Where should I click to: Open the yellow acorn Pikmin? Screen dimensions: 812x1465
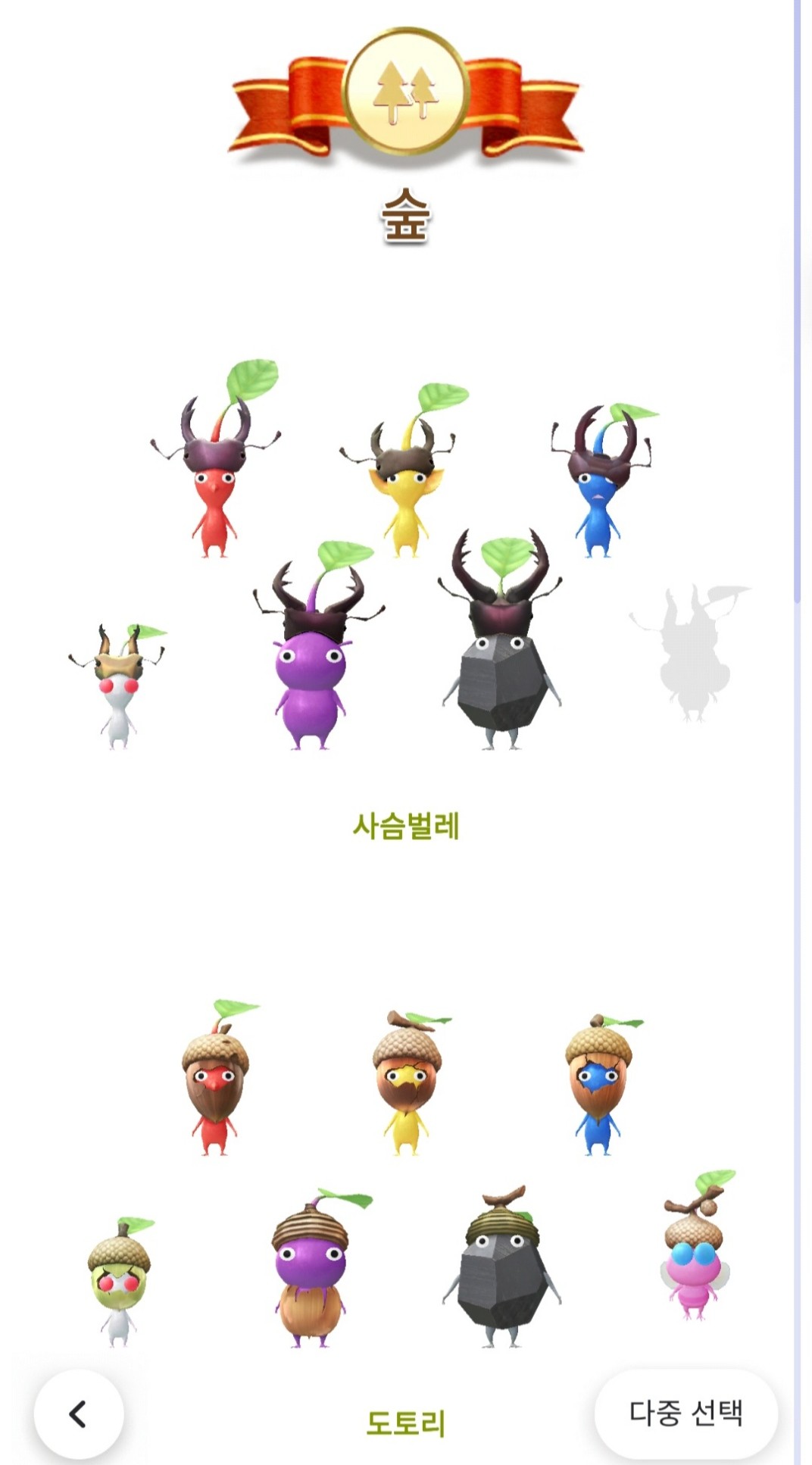coord(407,1083)
